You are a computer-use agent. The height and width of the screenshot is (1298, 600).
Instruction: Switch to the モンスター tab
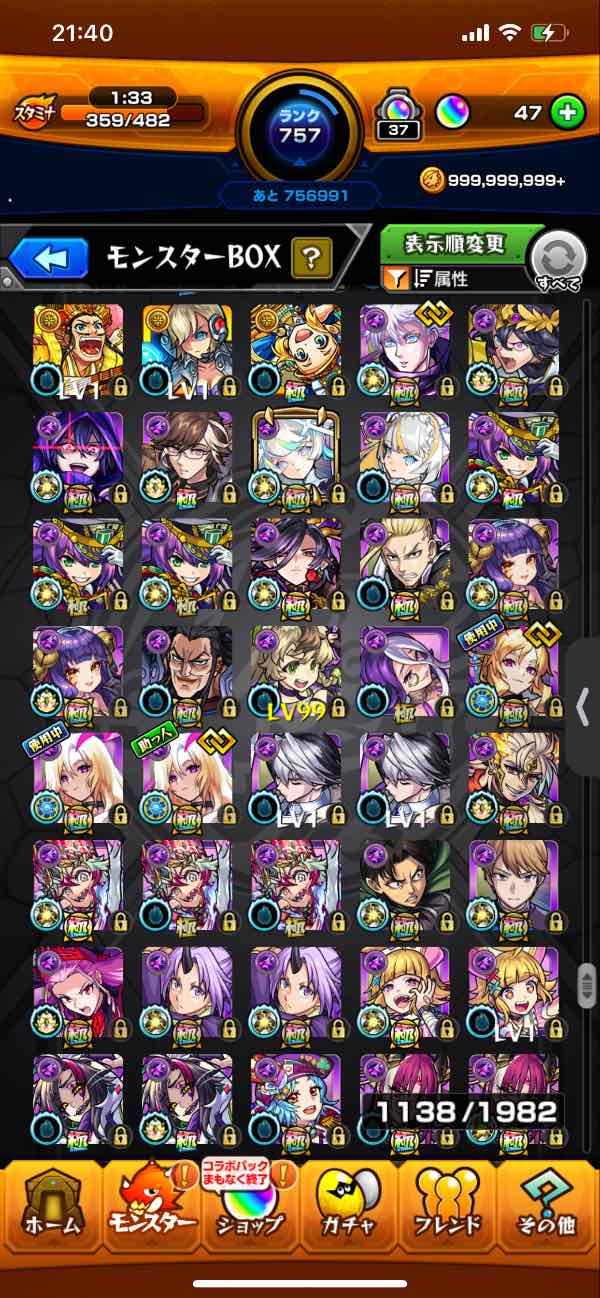coord(150,1213)
